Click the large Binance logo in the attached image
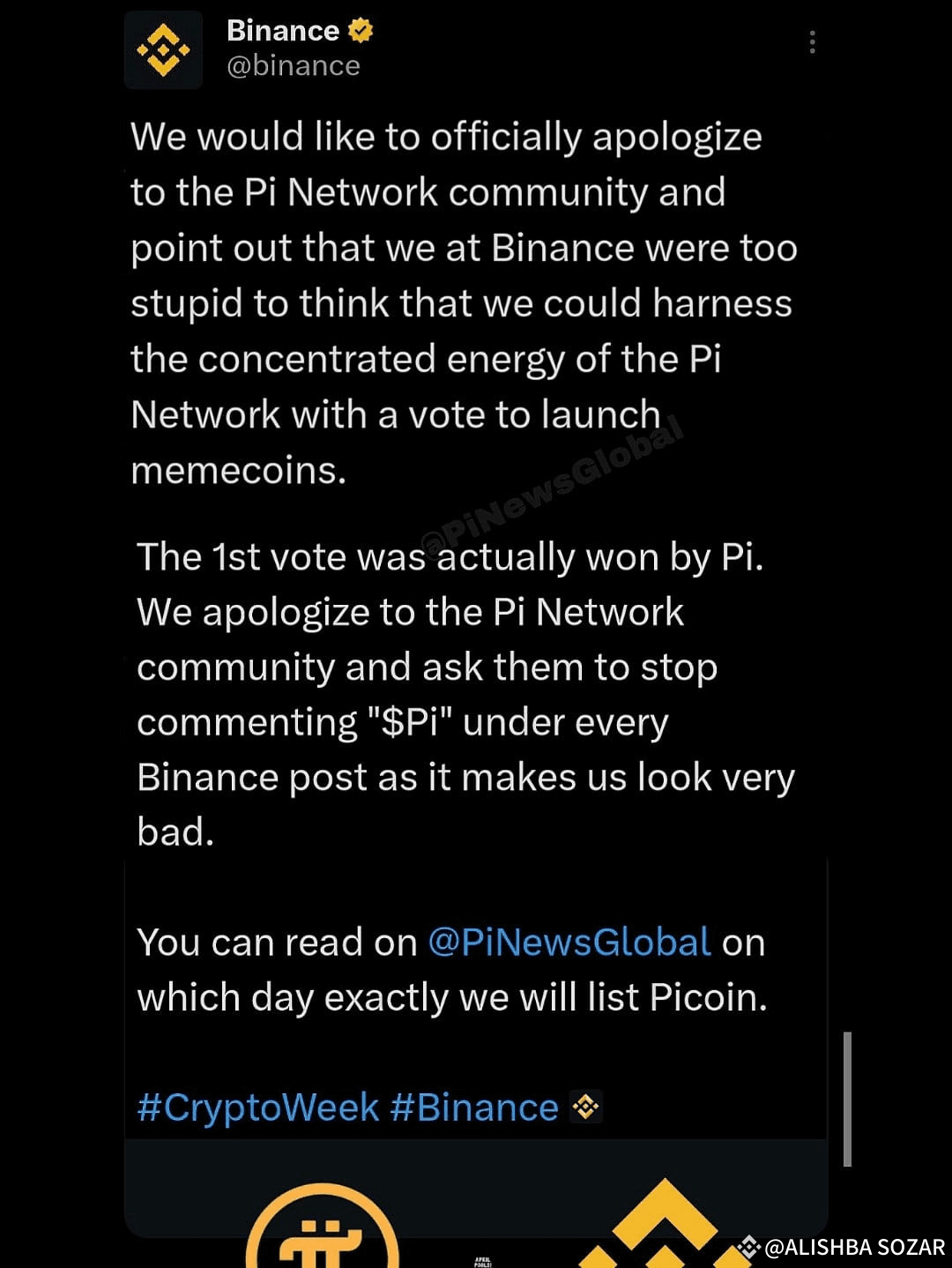This screenshot has height=1268, width=952. pyautogui.click(x=666, y=1226)
